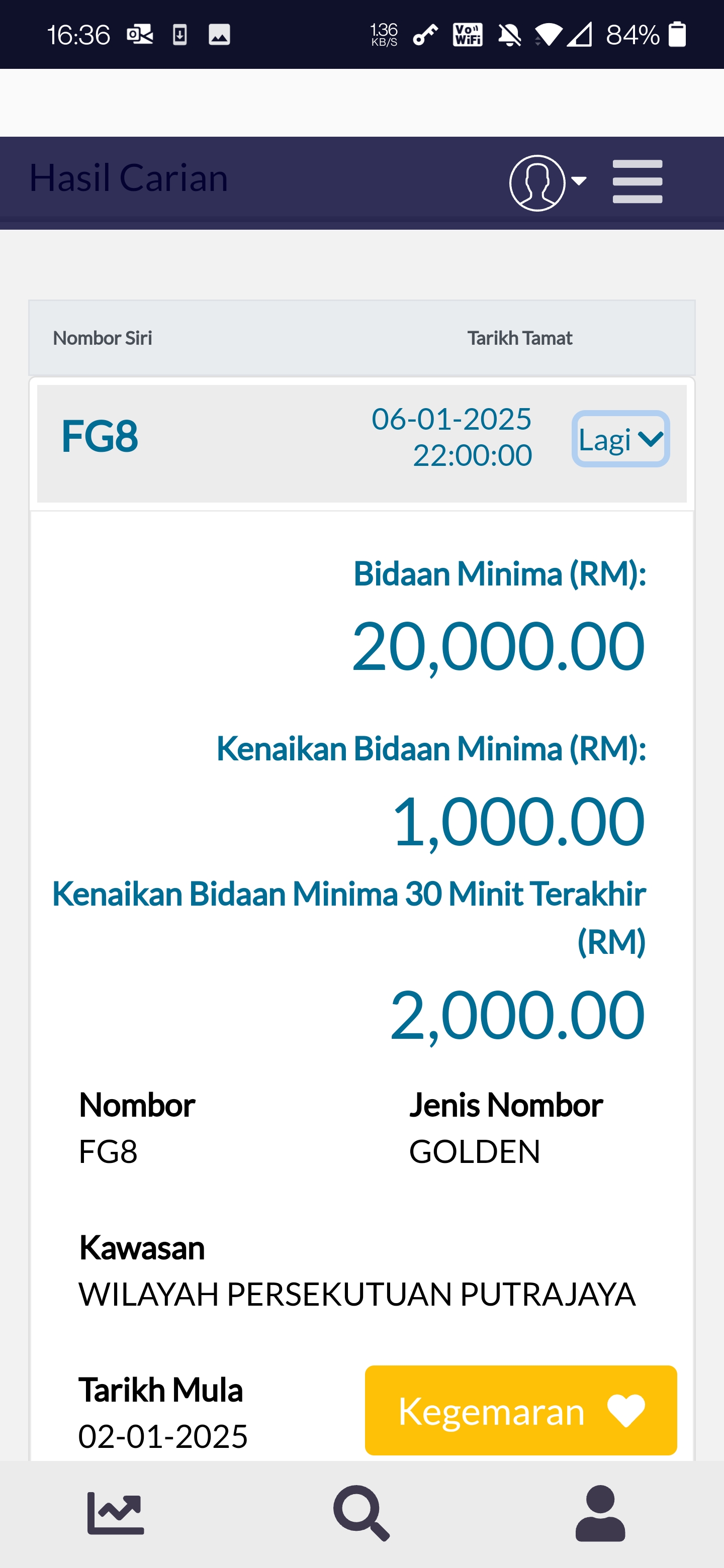Open the trends chart tab
This screenshot has height=1568, width=724.
click(116, 1513)
